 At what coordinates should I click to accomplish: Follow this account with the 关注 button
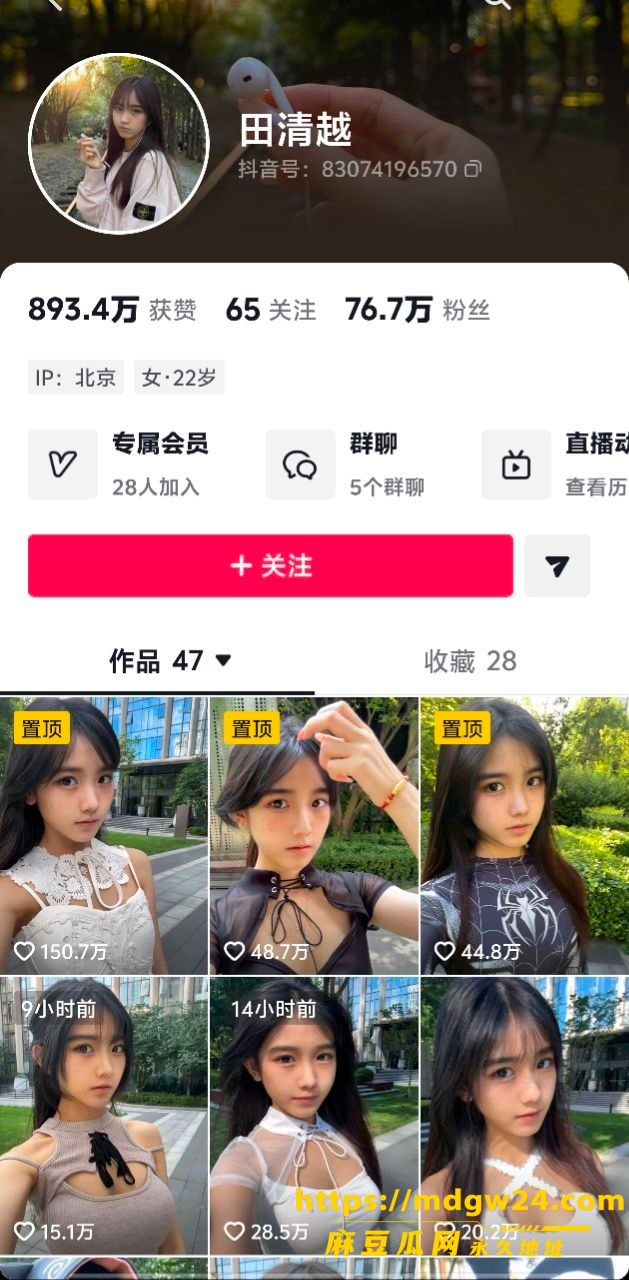270,566
